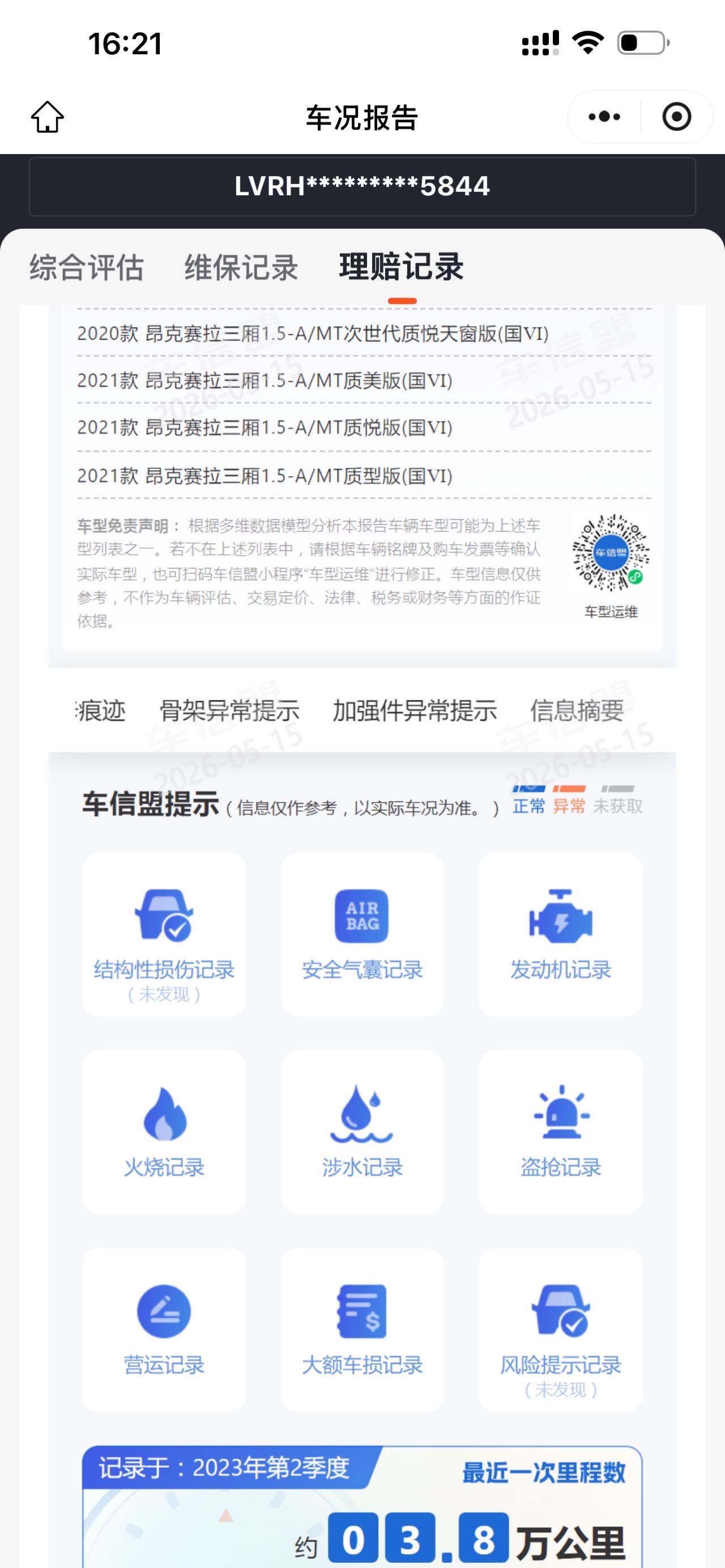Open 盗抢记录 card
This screenshot has width=725, height=1568.
561,1132
